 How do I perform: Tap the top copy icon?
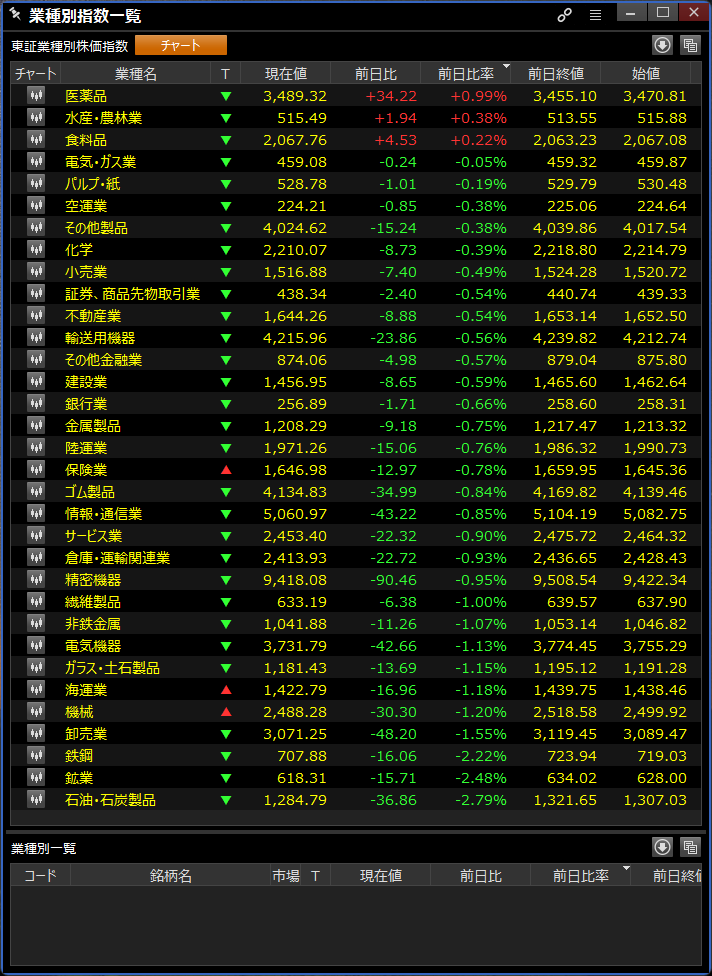click(x=689, y=45)
